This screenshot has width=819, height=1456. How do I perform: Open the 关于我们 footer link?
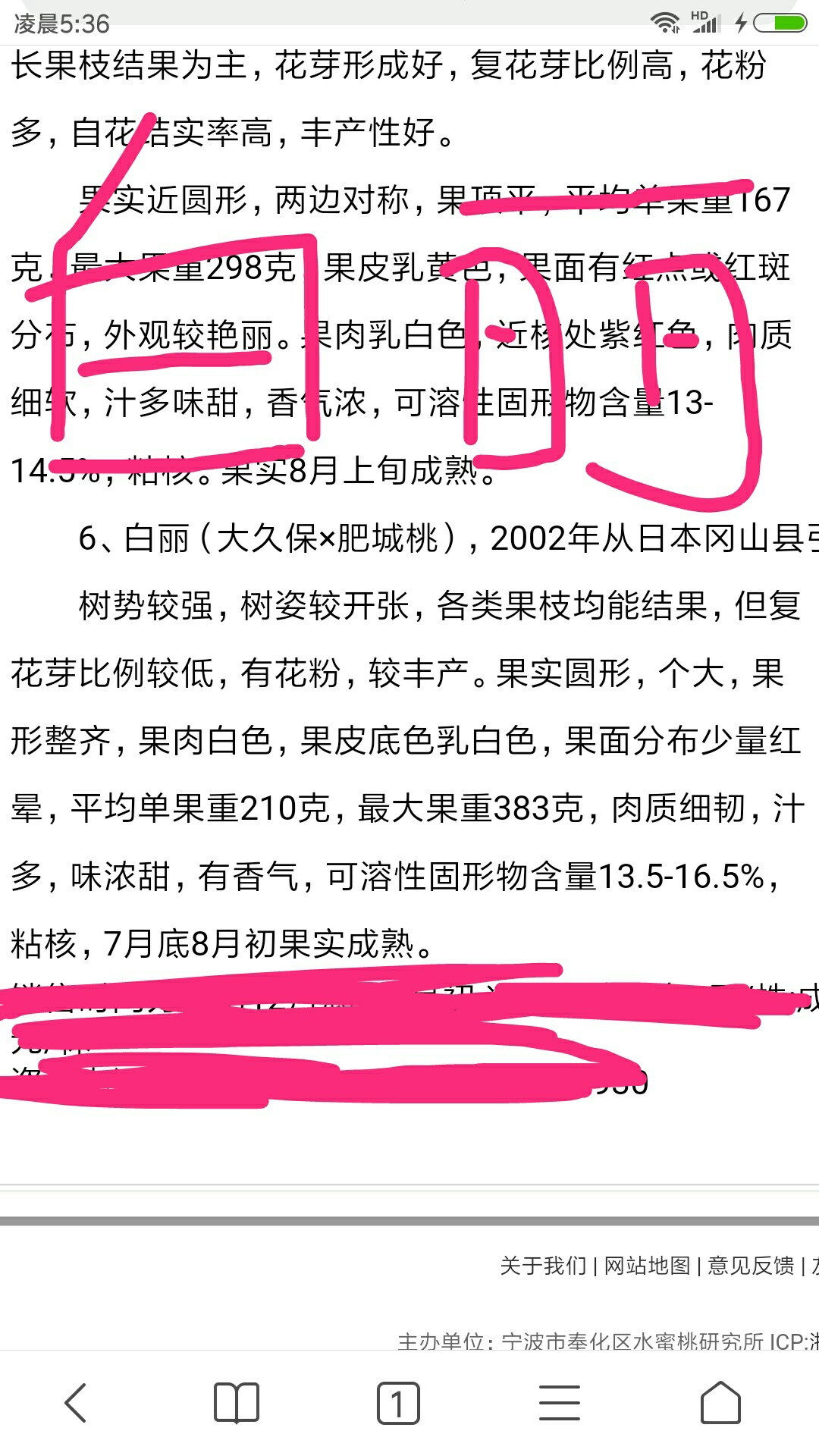pos(543,1265)
